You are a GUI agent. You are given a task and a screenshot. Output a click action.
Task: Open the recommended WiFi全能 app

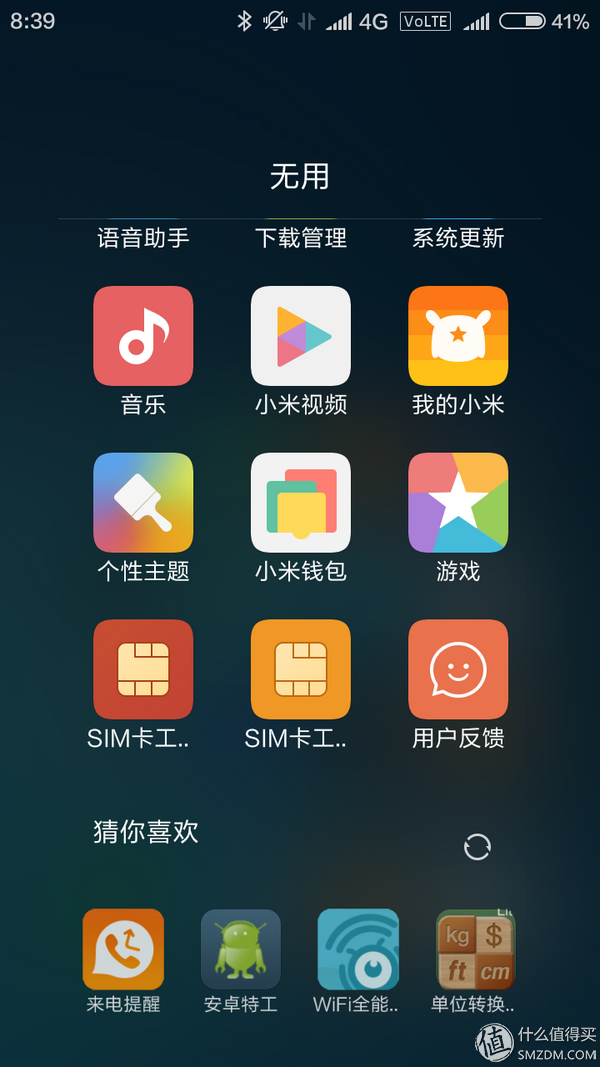click(358, 949)
